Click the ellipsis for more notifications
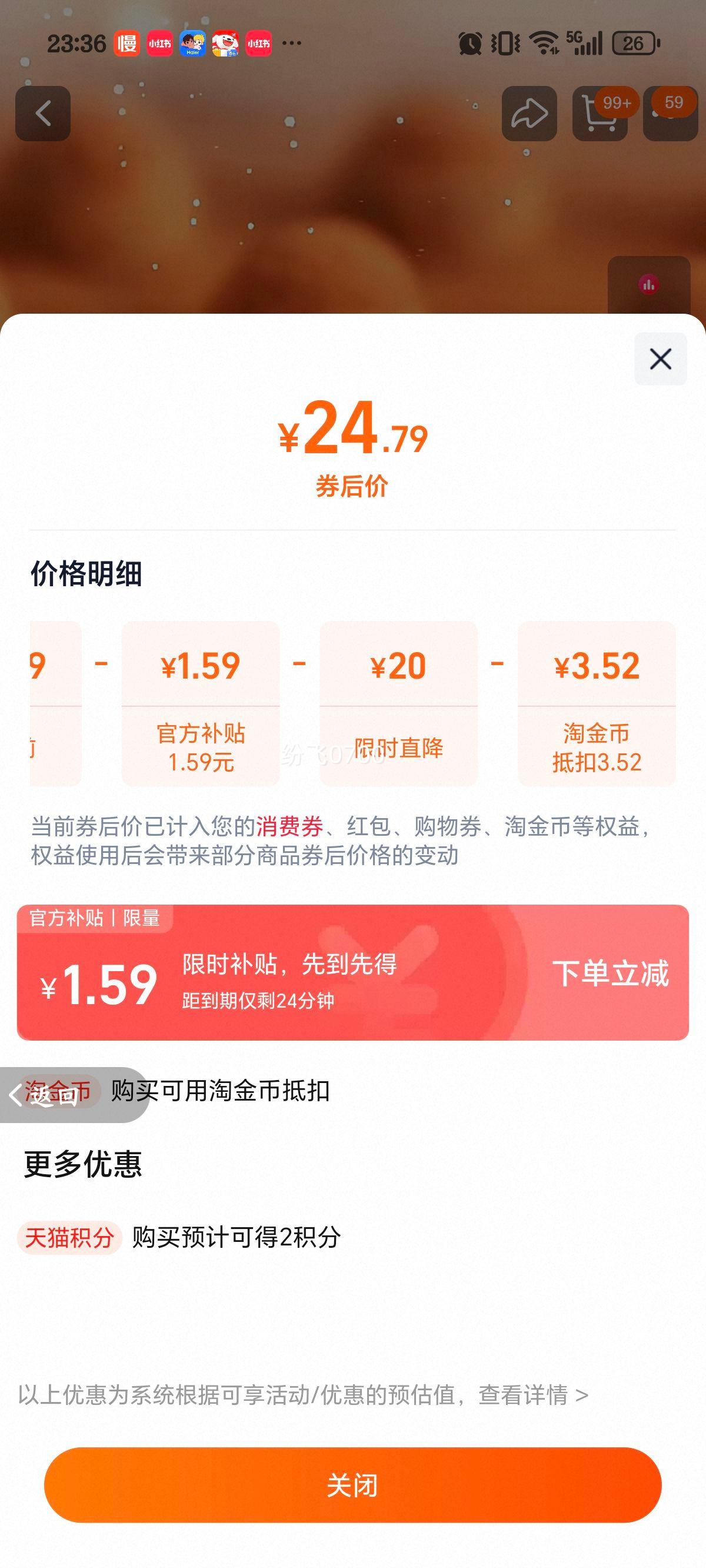The height and width of the screenshot is (1568, 706). point(292,42)
